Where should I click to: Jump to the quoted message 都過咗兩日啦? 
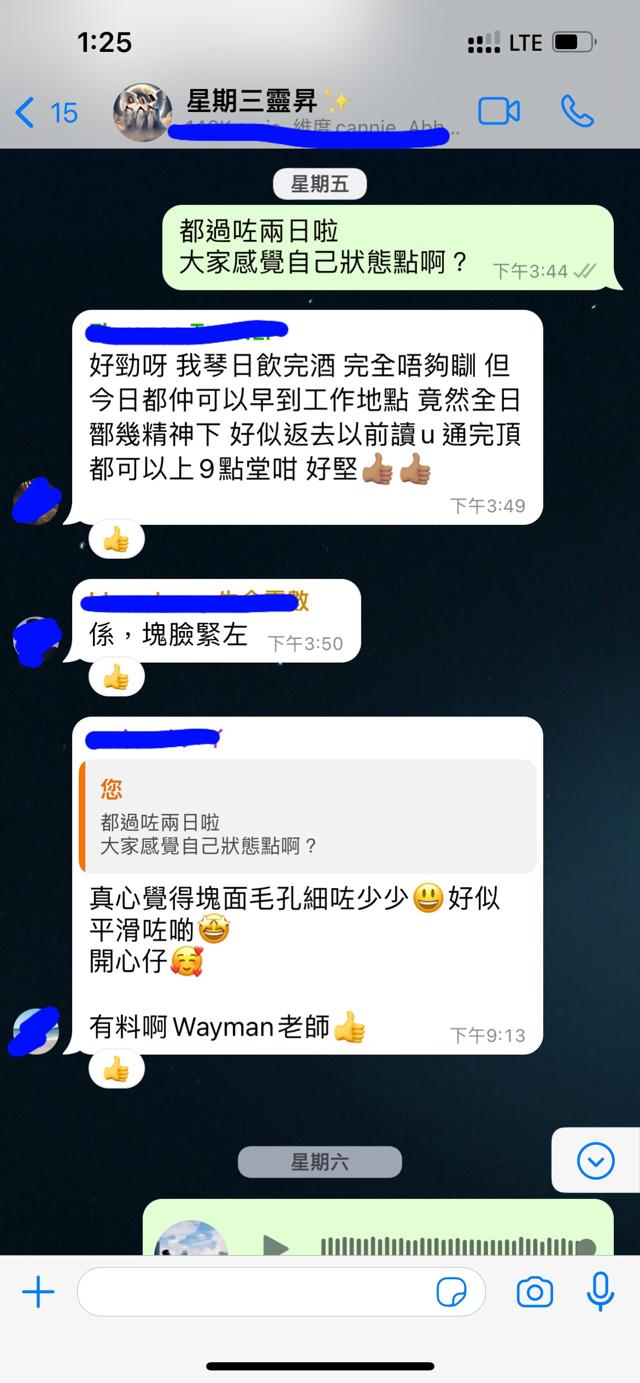pyautogui.click(x=308, y=817)
